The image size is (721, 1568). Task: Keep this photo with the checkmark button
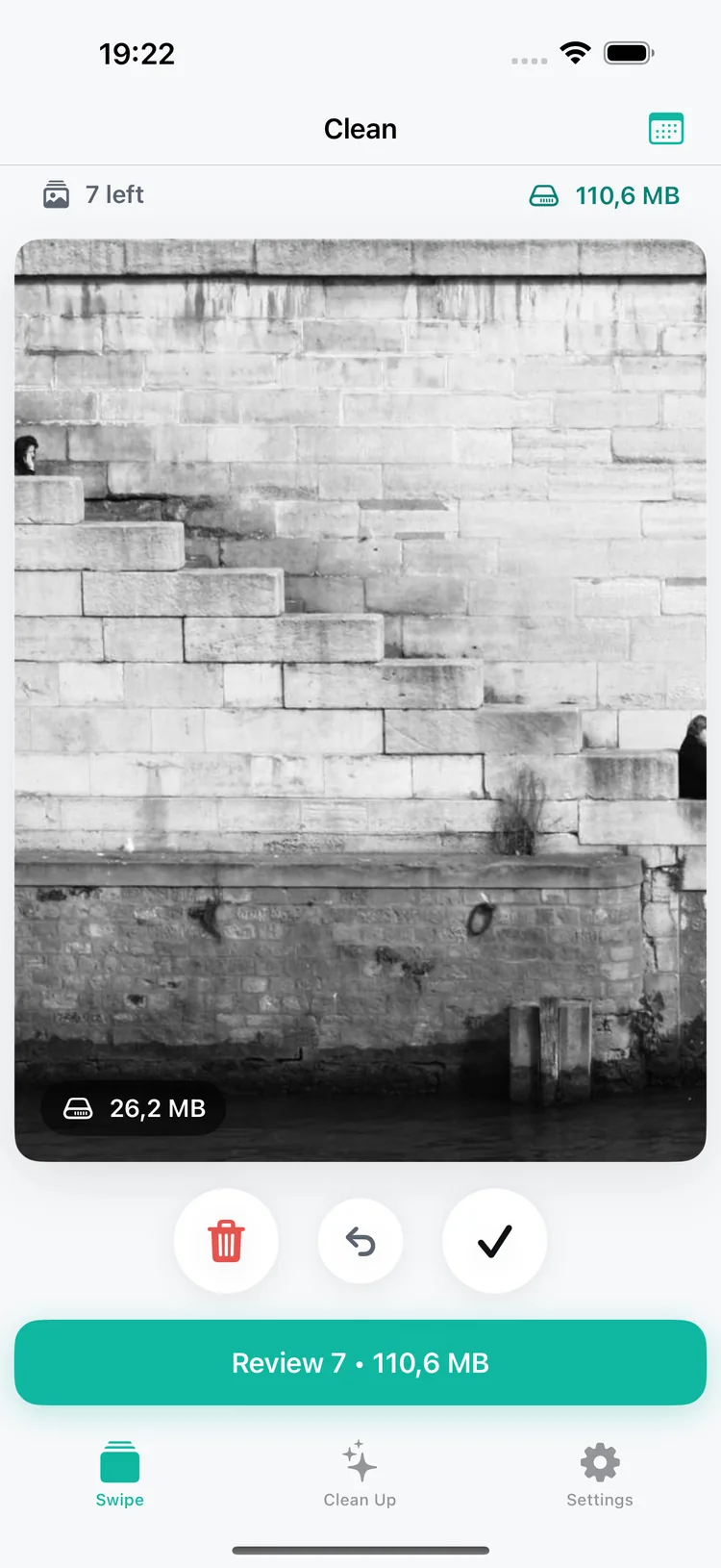(x=494, y=1241)
